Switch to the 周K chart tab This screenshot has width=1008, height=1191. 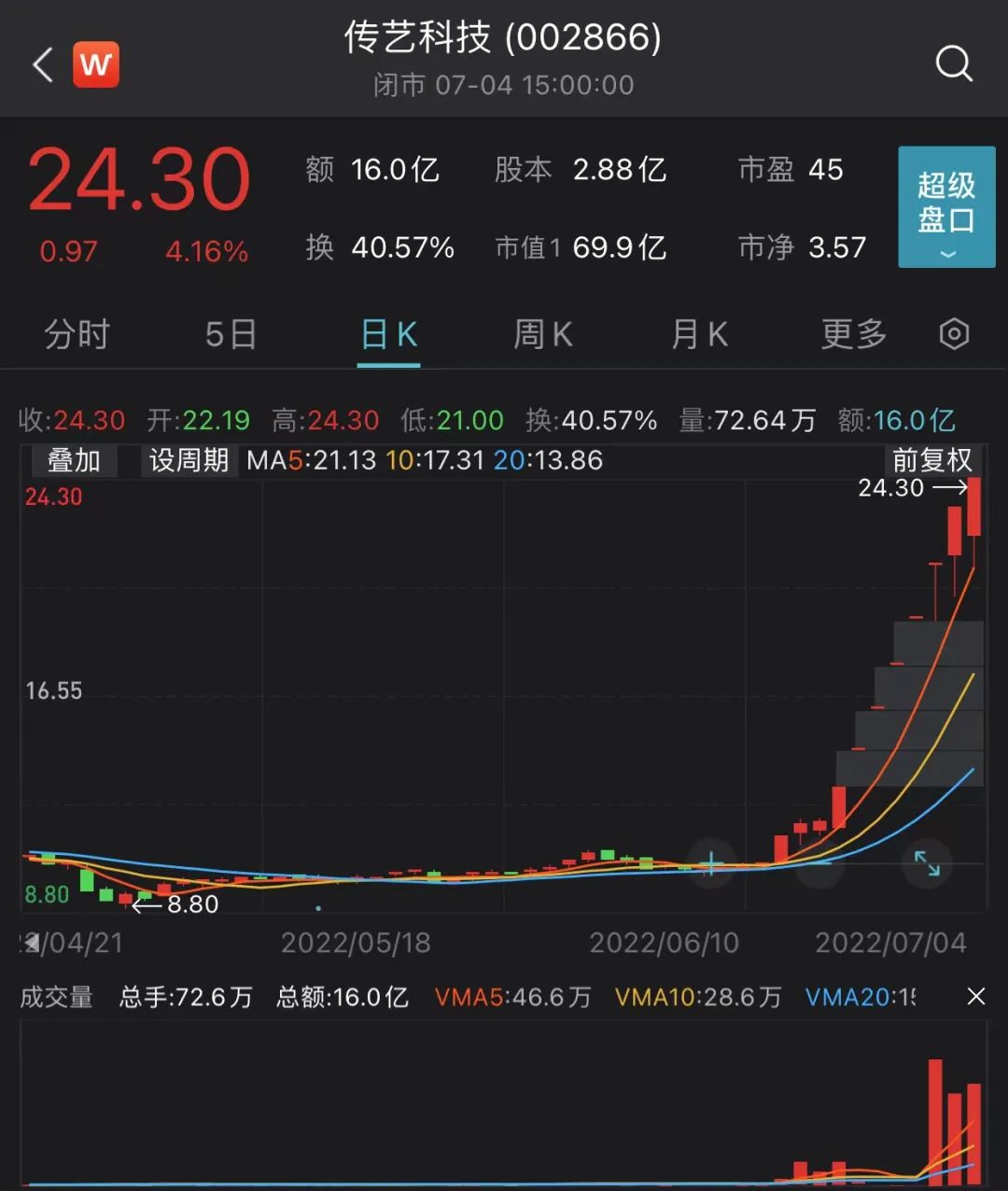543,334
